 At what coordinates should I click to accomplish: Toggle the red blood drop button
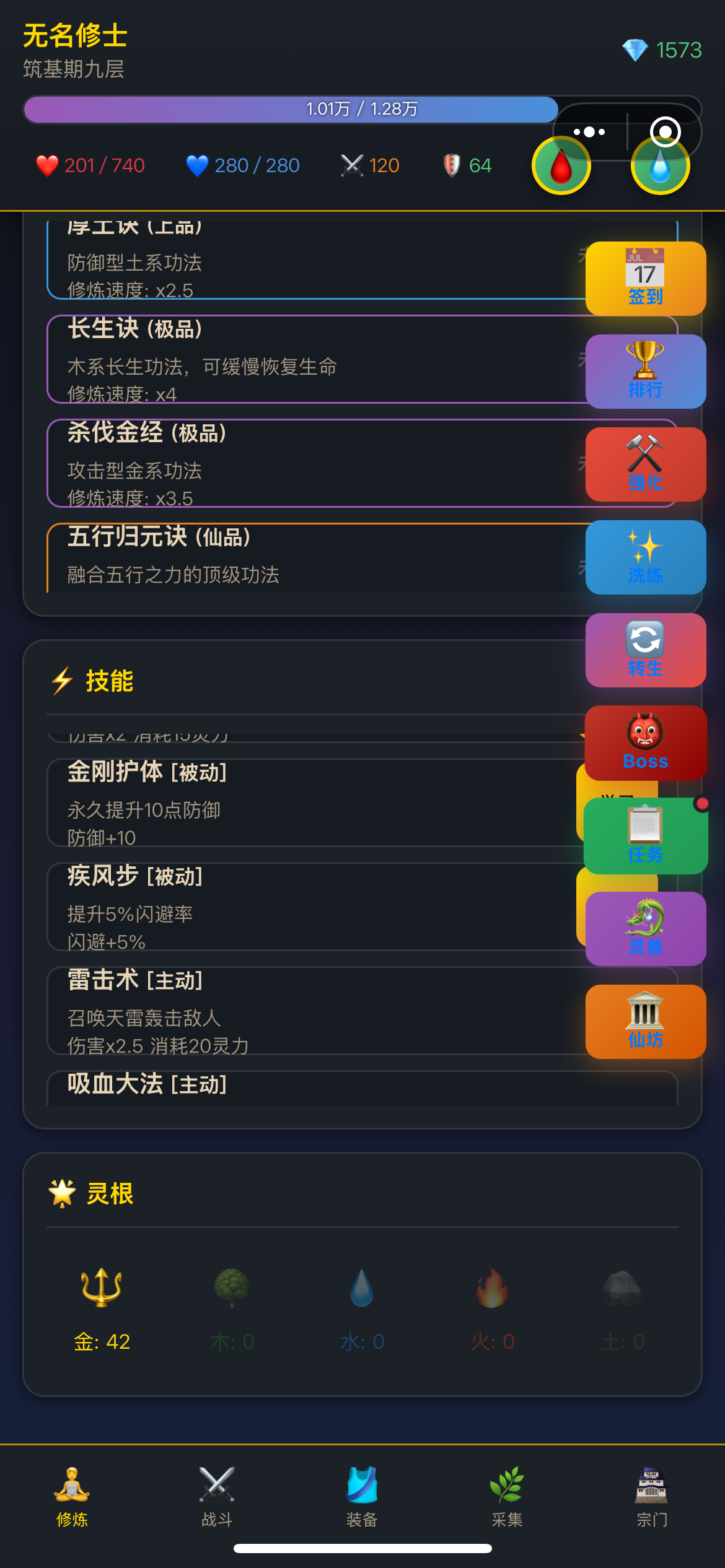point(560,163)
